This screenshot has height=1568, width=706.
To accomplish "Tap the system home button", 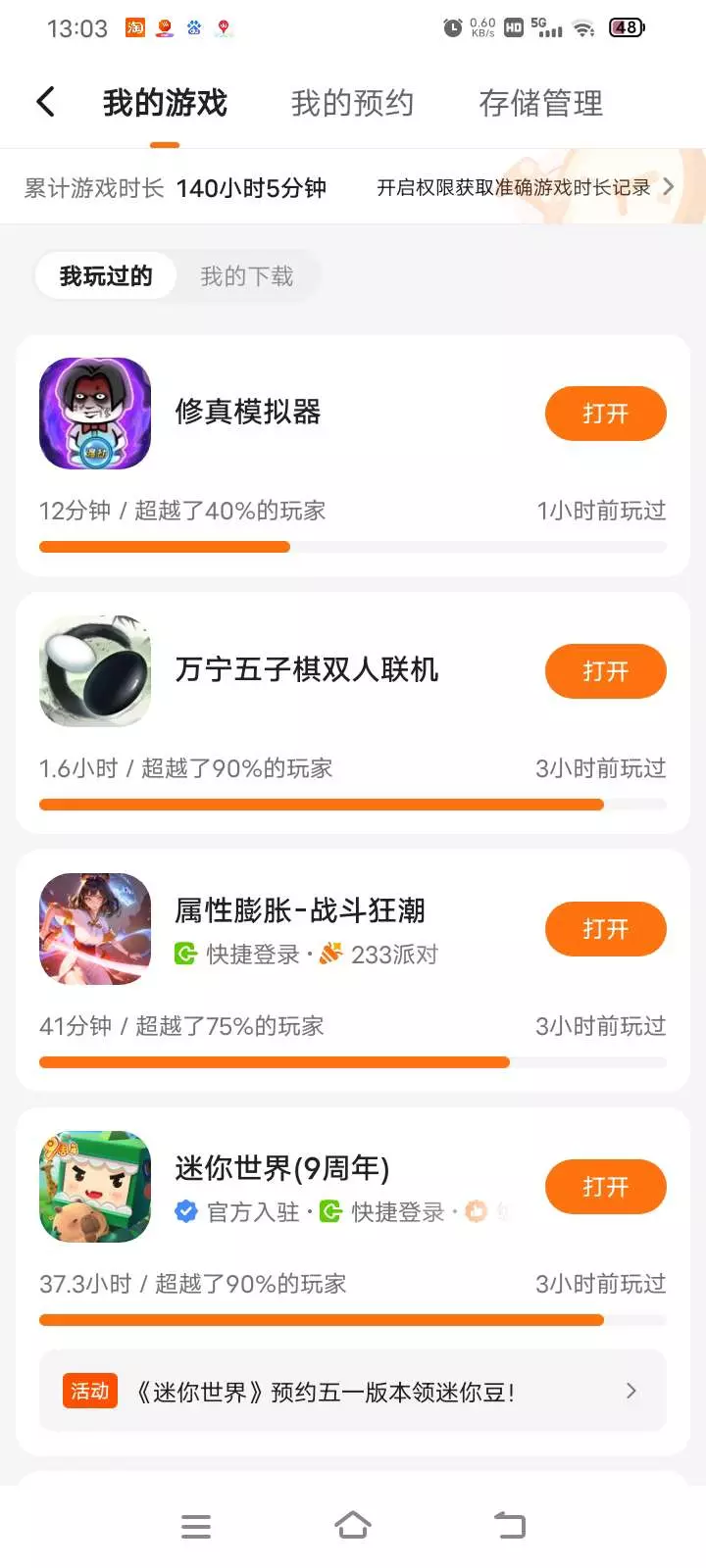I will pyautogui.click(x=353, y=1526).
